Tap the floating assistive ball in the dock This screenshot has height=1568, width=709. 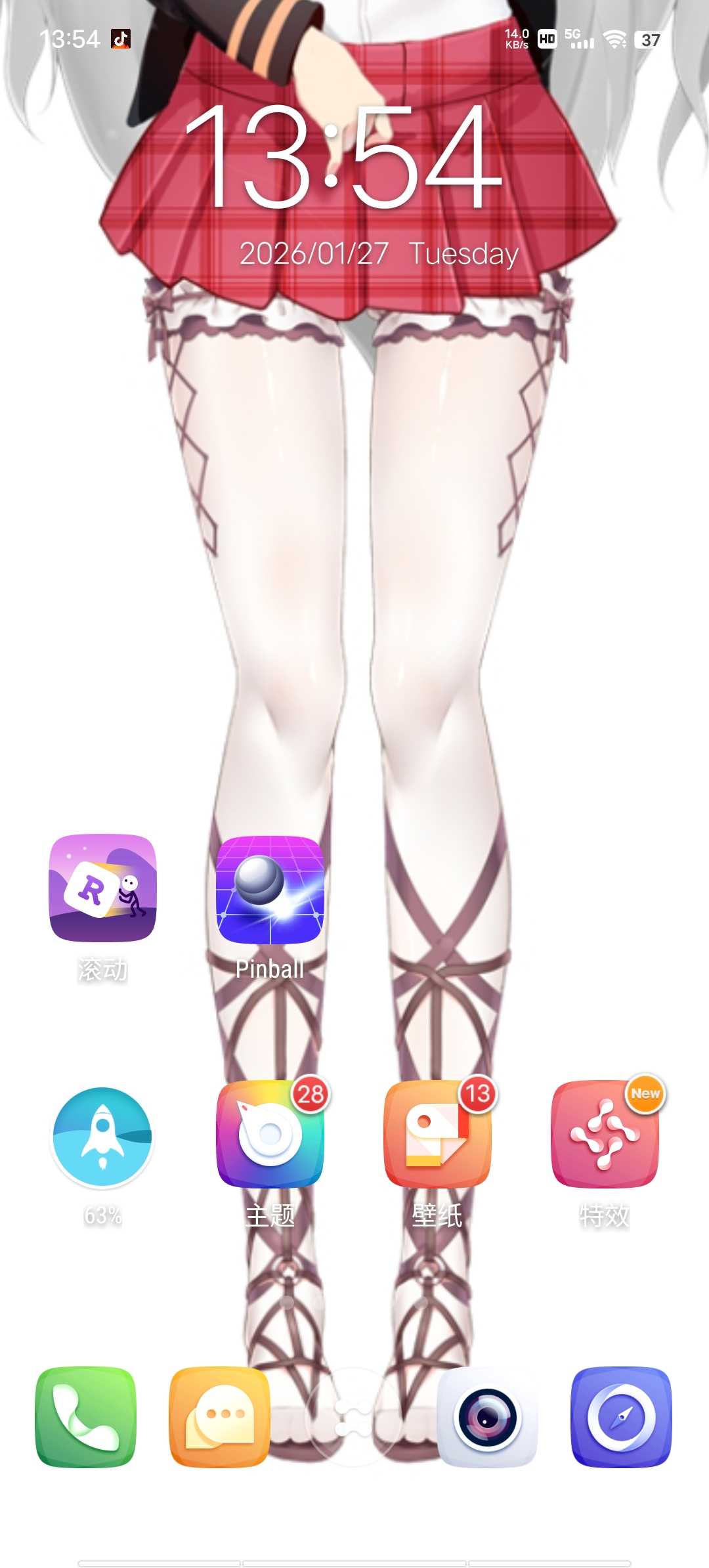point(353,1417)
